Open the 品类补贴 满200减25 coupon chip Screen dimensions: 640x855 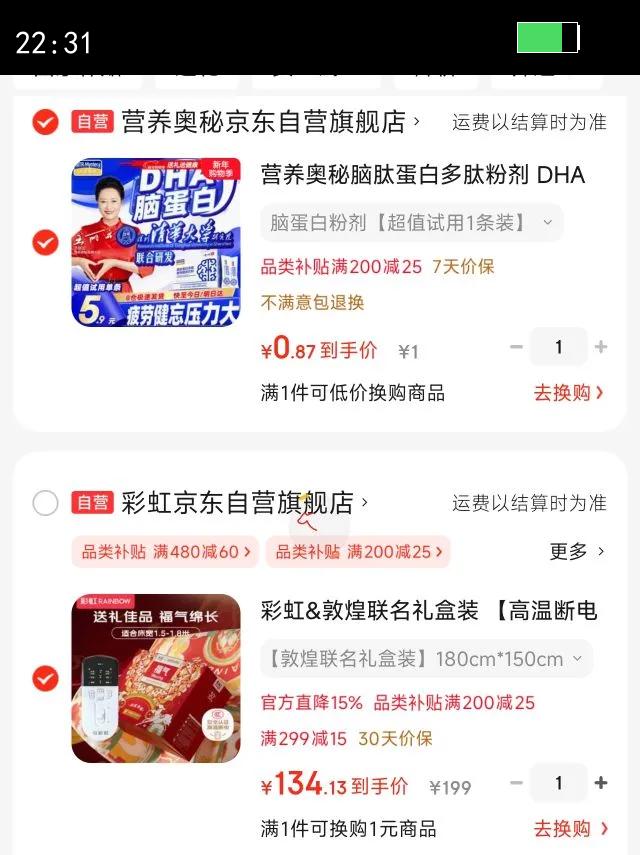[358, 552]
